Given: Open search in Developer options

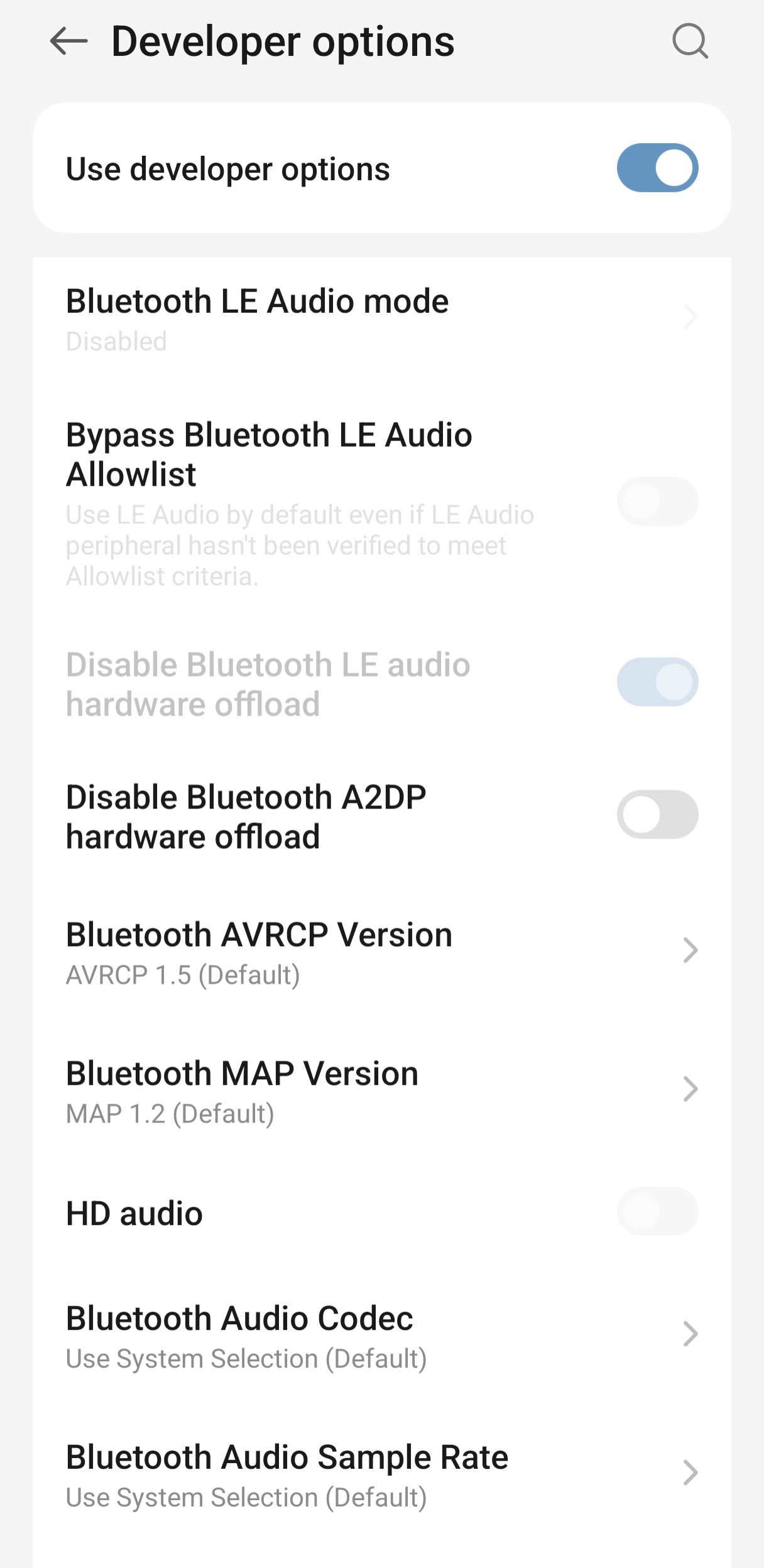Looking at the screenshot, I should click(x=690, y=41).
